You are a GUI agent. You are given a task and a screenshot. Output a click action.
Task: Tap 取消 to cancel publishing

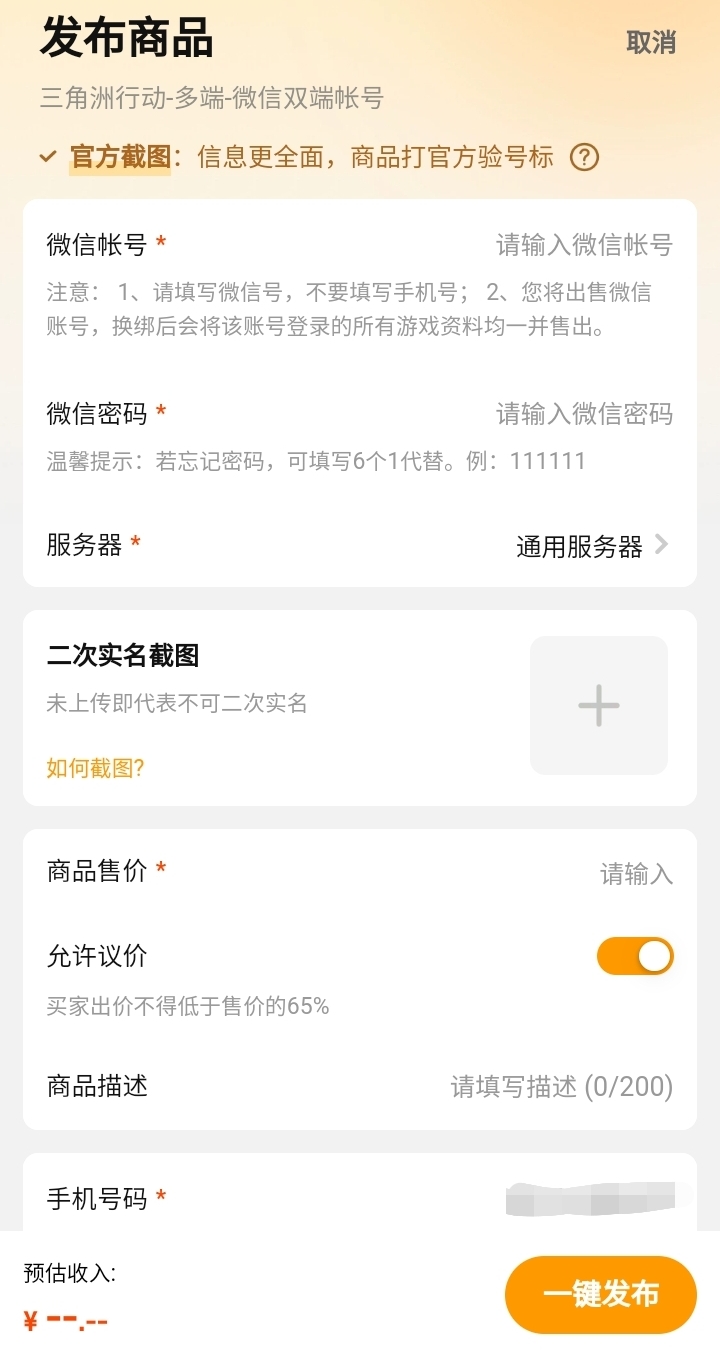tap(651, 43)
